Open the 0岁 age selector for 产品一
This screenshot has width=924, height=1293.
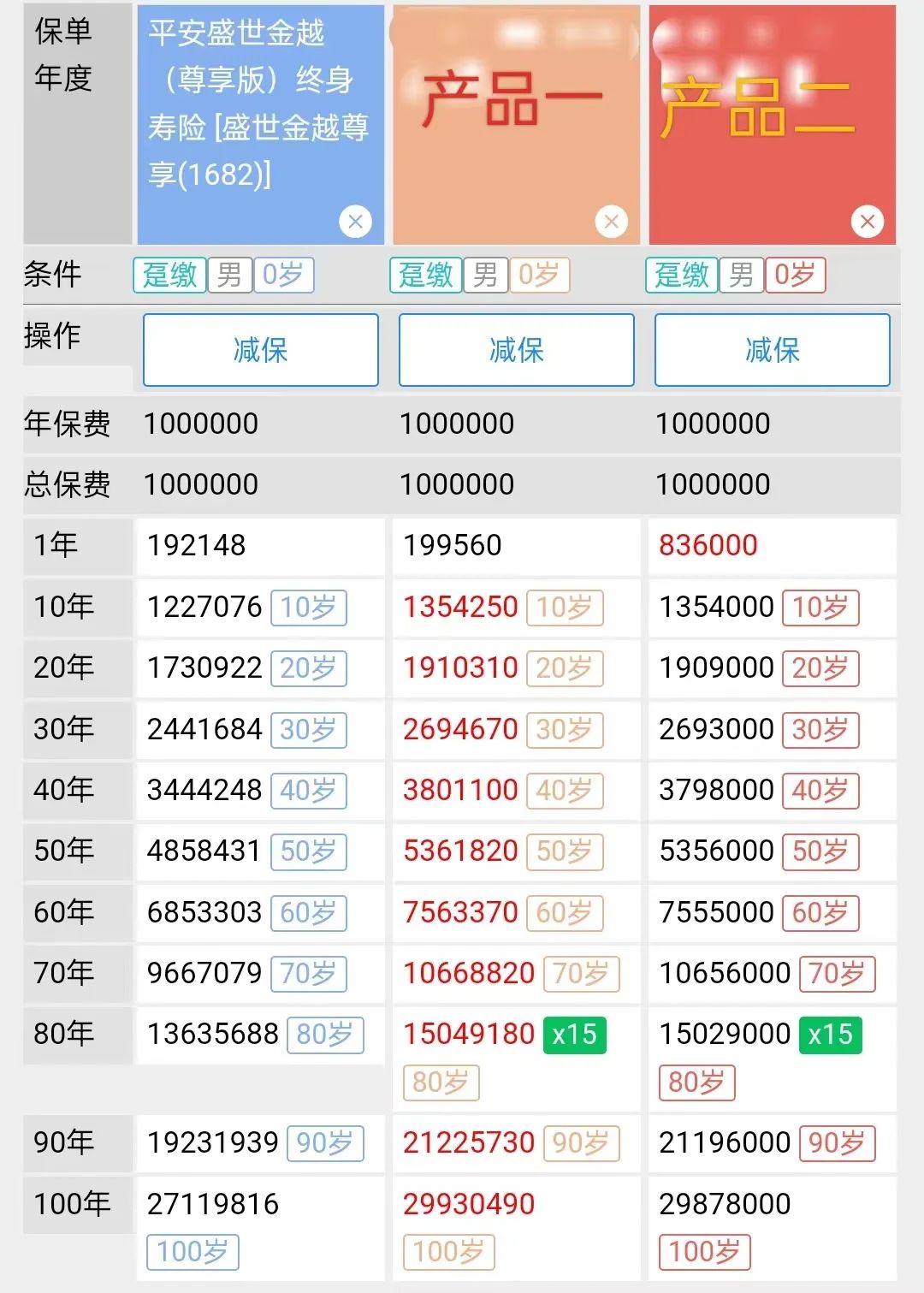[x=538, y=276]
